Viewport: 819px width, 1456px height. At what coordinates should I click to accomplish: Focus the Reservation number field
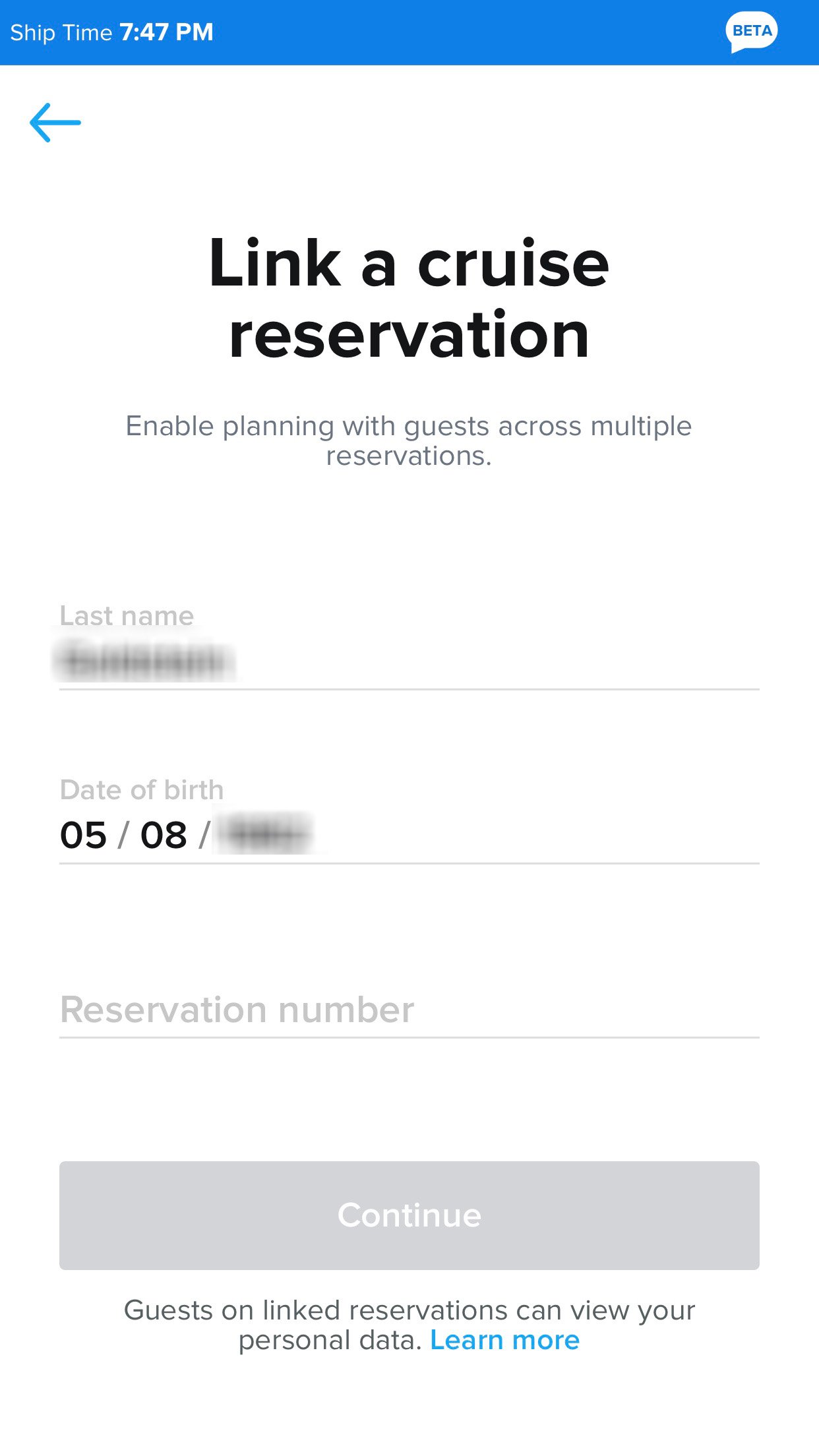point(409,1010)
